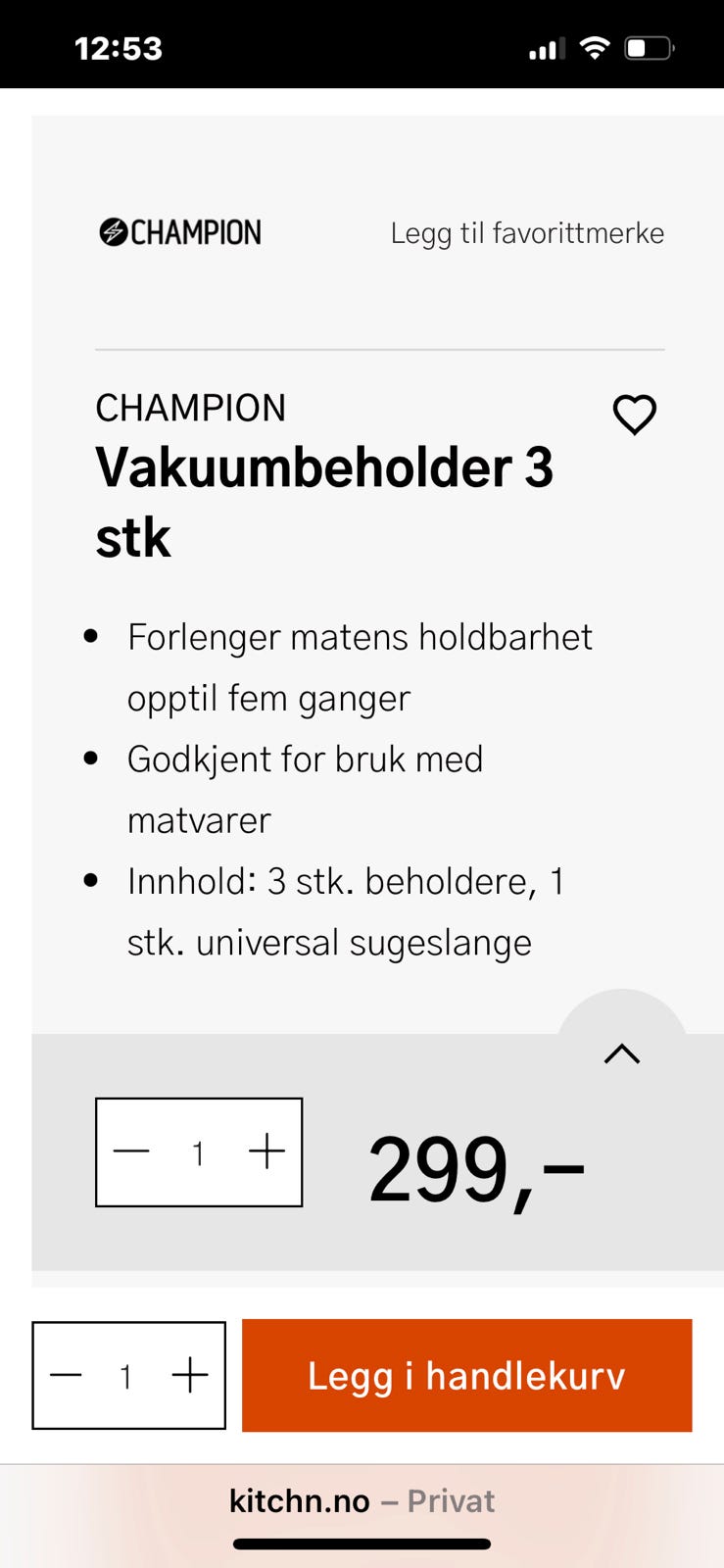Enable favorite brand via Legg til favorittmerke
The image size is (724, 1568).
[x=527, y=233]
